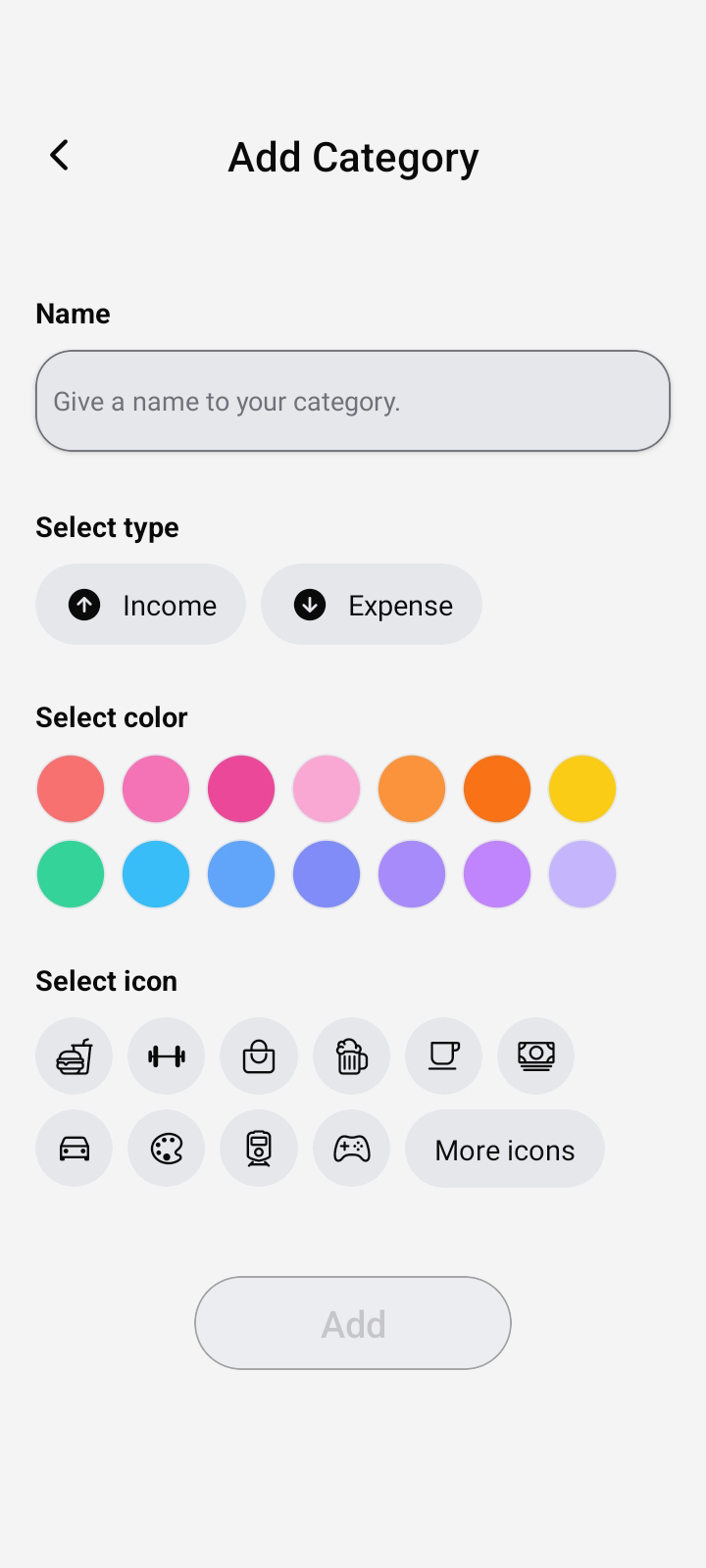Select the dumbbell icon
This screenshot has height=1568, width=706.
[x=167, y=1056]
